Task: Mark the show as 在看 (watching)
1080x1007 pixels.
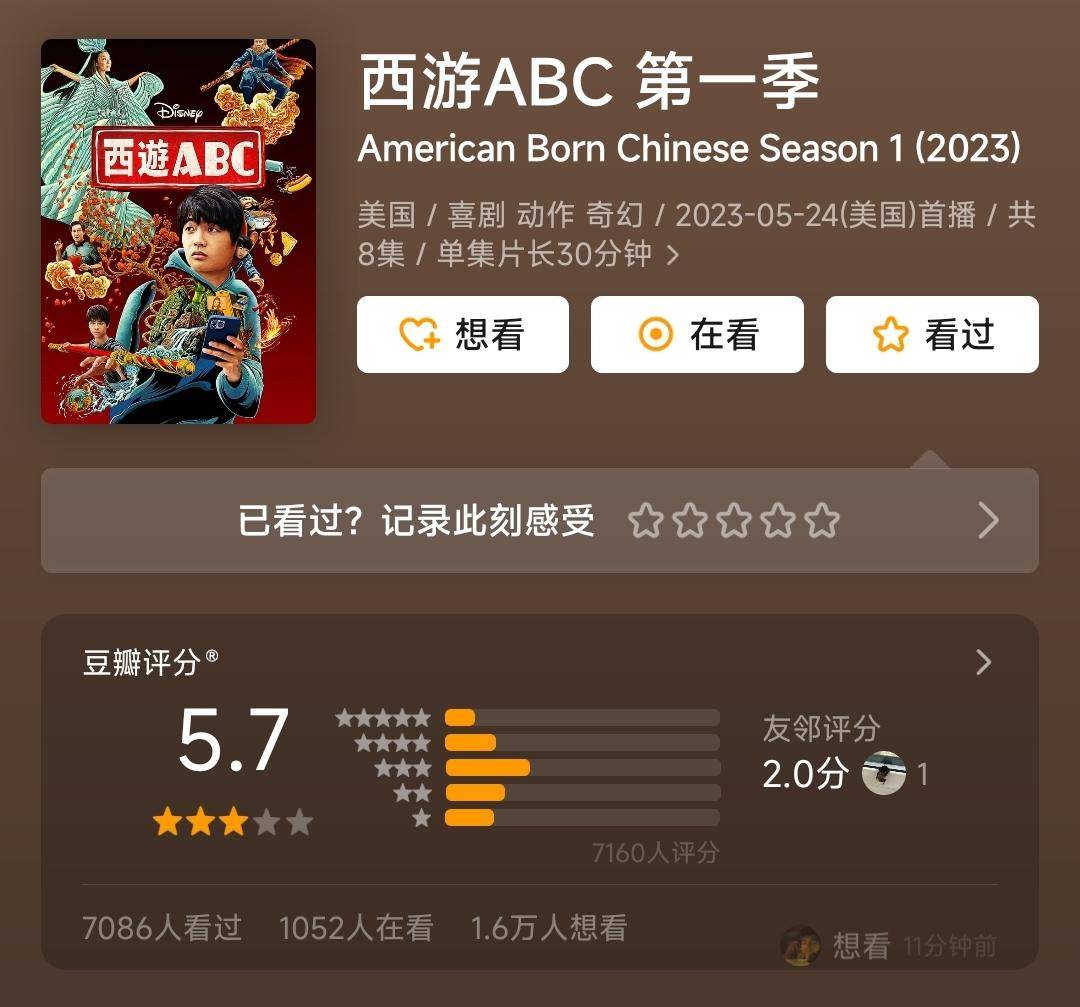Action: [x=697, y=335]
